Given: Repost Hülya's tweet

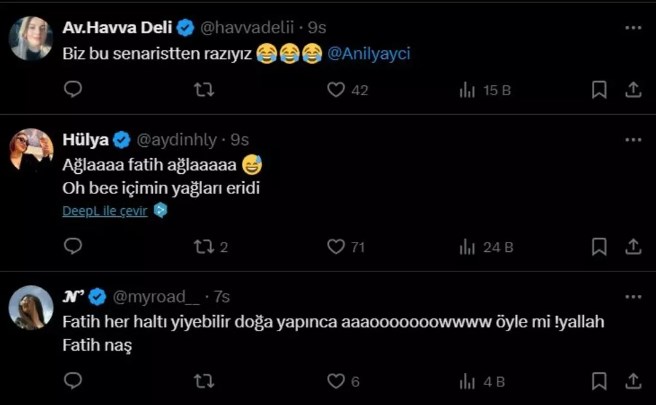Looking at the screenshot, I should pyautogui.click(x=203, y=246).
